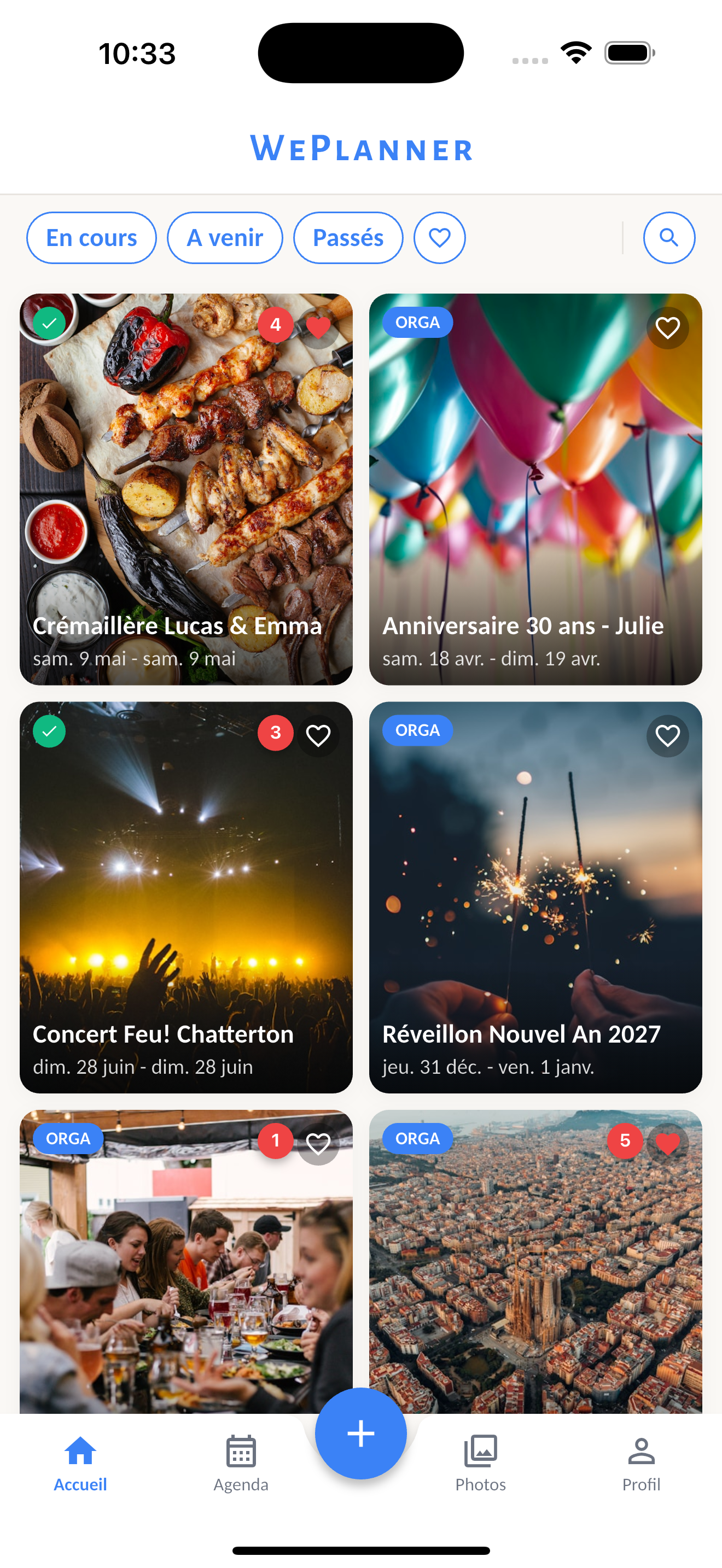Create a new event with plus button

point(360,1433)
